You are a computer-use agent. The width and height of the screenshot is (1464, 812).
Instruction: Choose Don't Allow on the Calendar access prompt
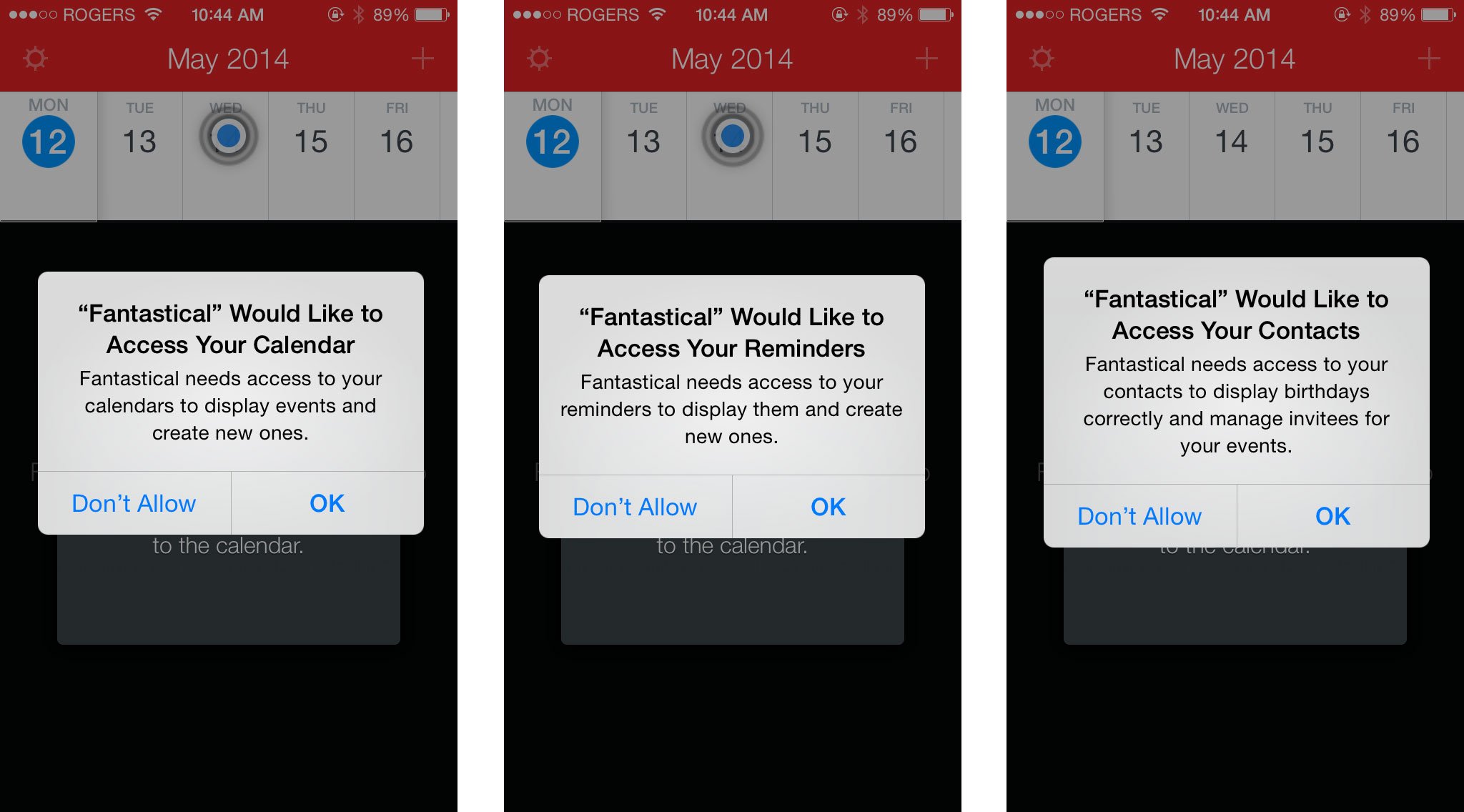pos(134,503)
